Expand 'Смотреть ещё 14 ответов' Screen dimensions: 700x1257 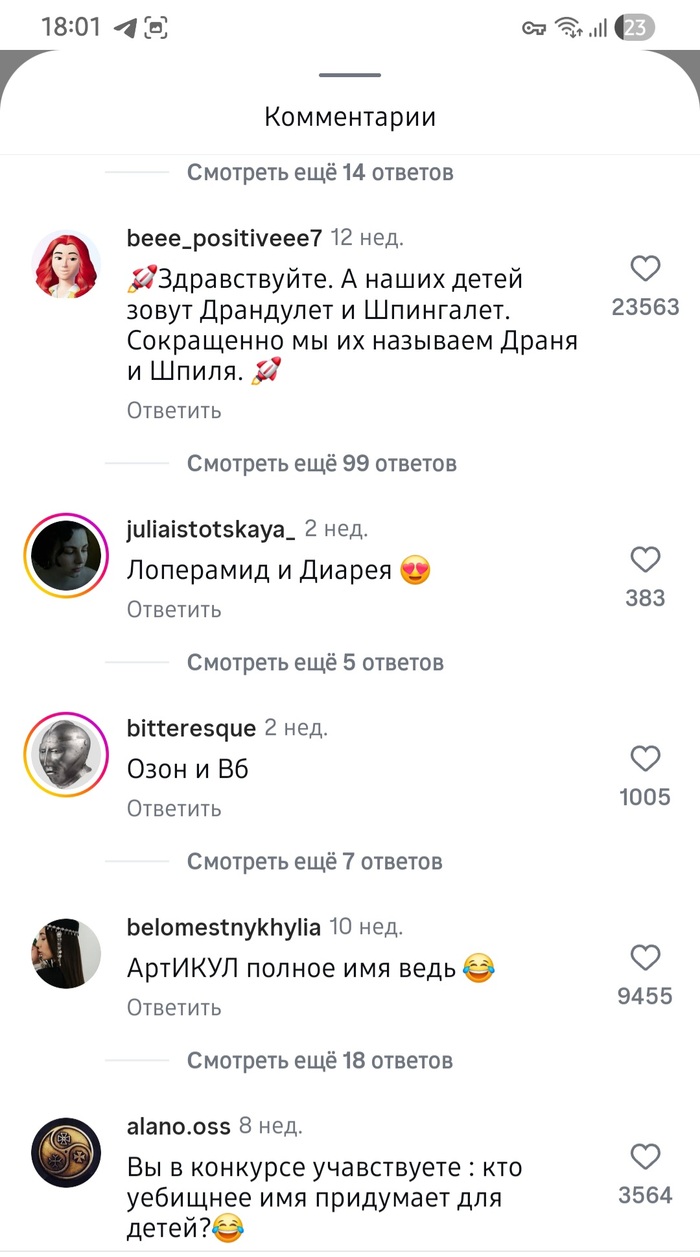(x=320, y=173)
